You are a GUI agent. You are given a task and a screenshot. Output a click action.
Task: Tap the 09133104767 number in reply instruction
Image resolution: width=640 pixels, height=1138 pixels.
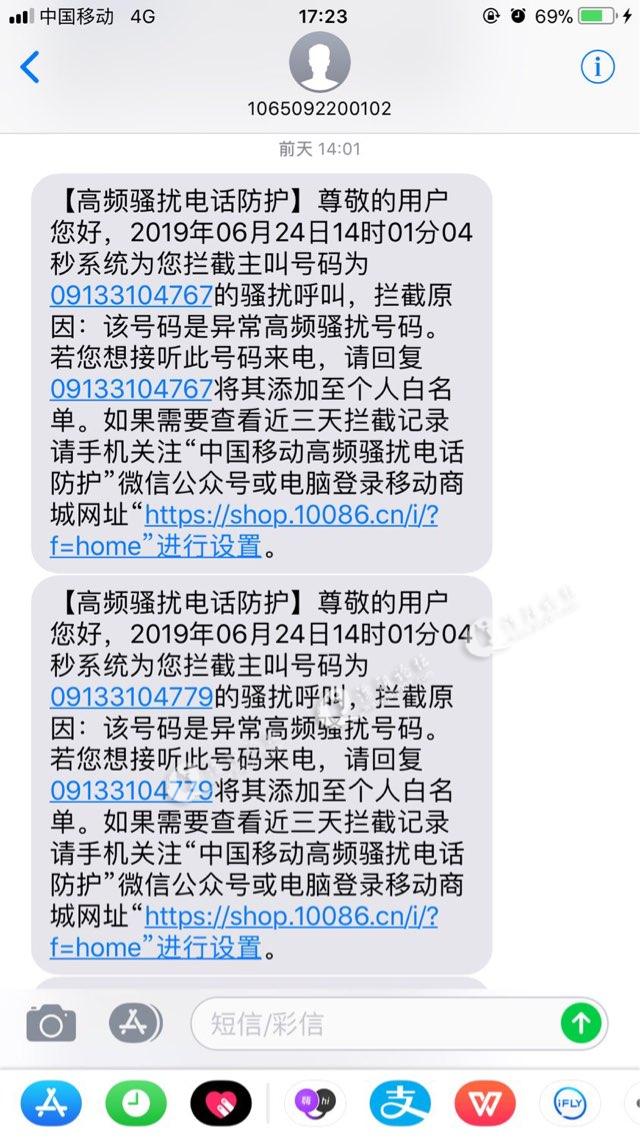pyautogui.click(x=131, y=387)
